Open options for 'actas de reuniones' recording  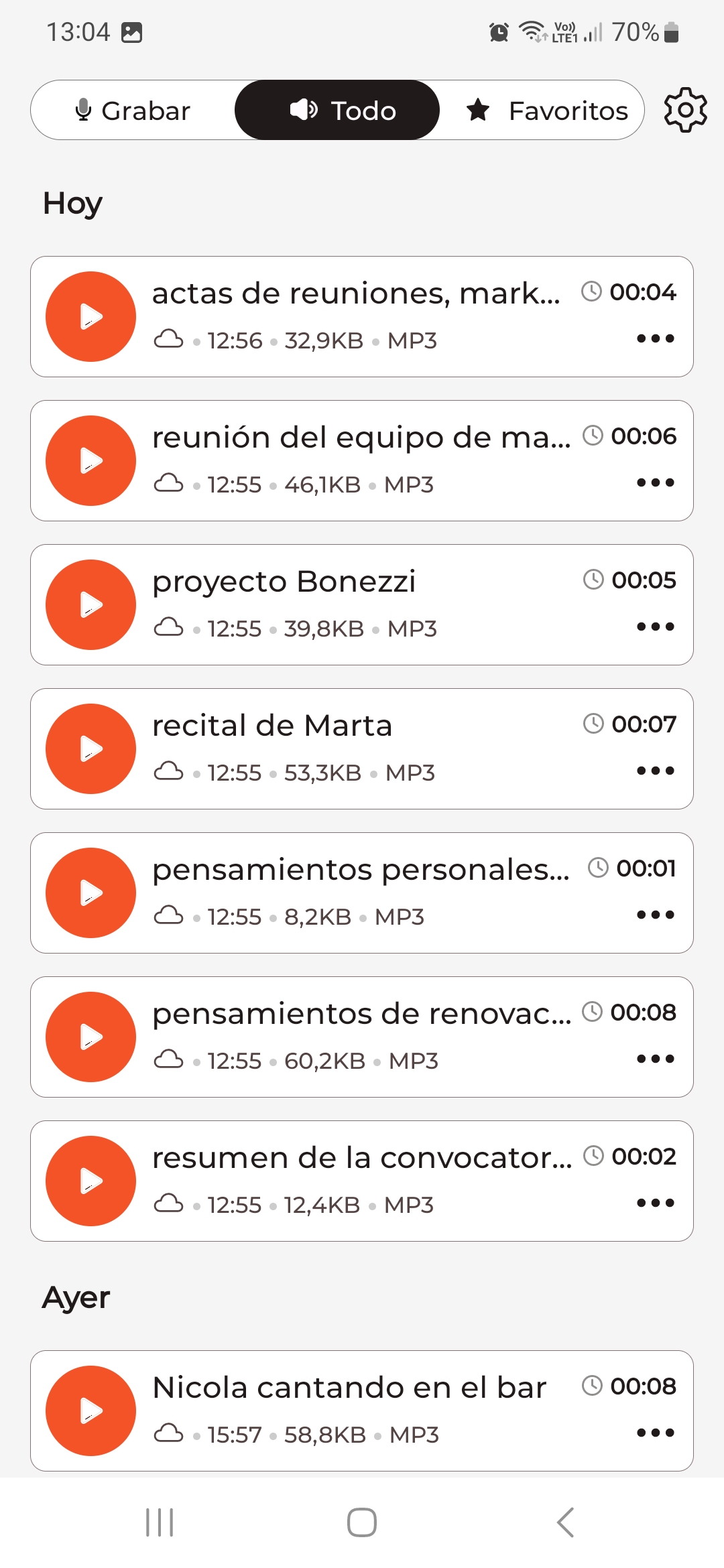tap(656, 338)
